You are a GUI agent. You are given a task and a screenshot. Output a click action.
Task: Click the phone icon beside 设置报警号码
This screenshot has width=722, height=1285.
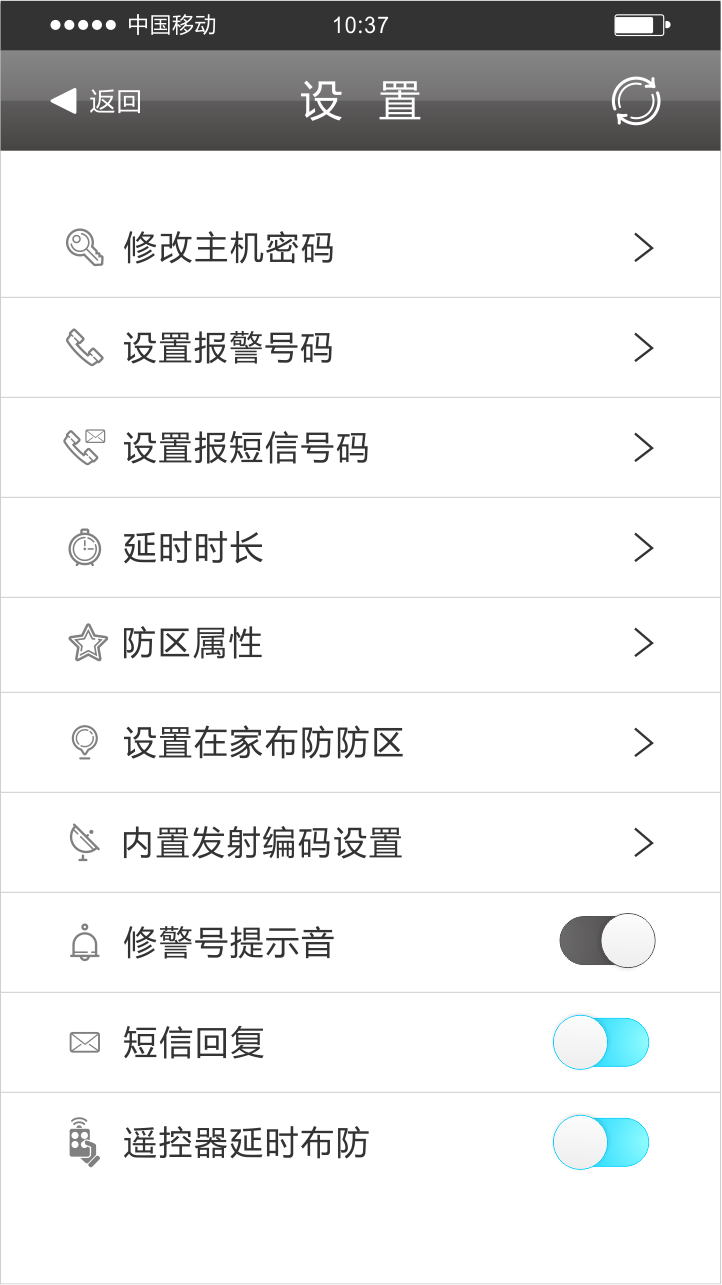pos(85,347)
